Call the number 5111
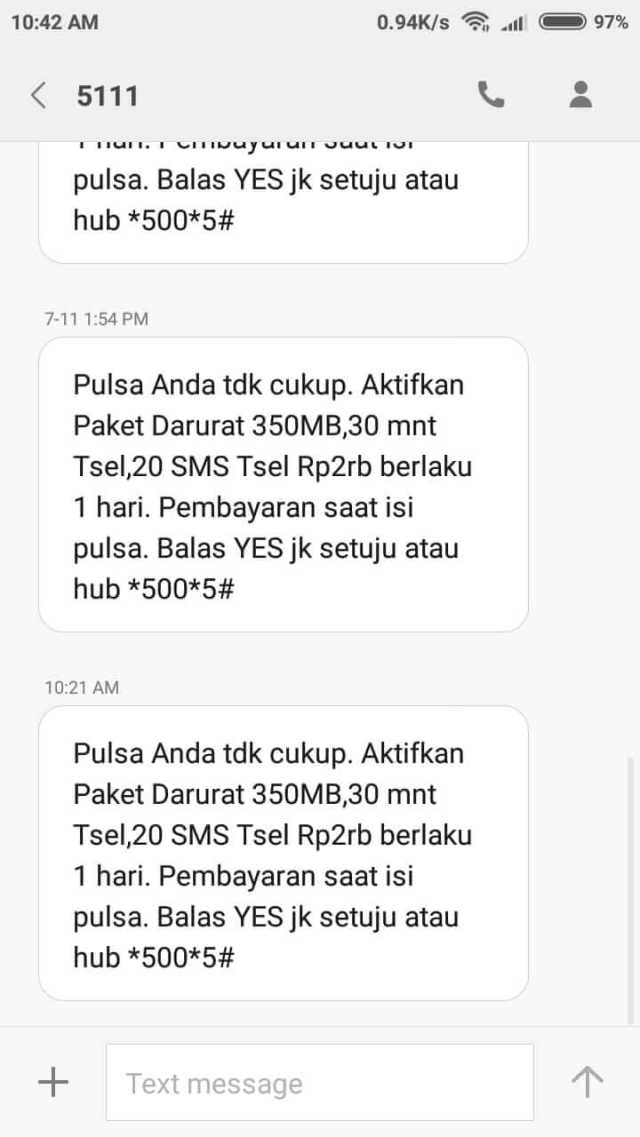This screenshot has height=1137, width=640. (491, 95)
